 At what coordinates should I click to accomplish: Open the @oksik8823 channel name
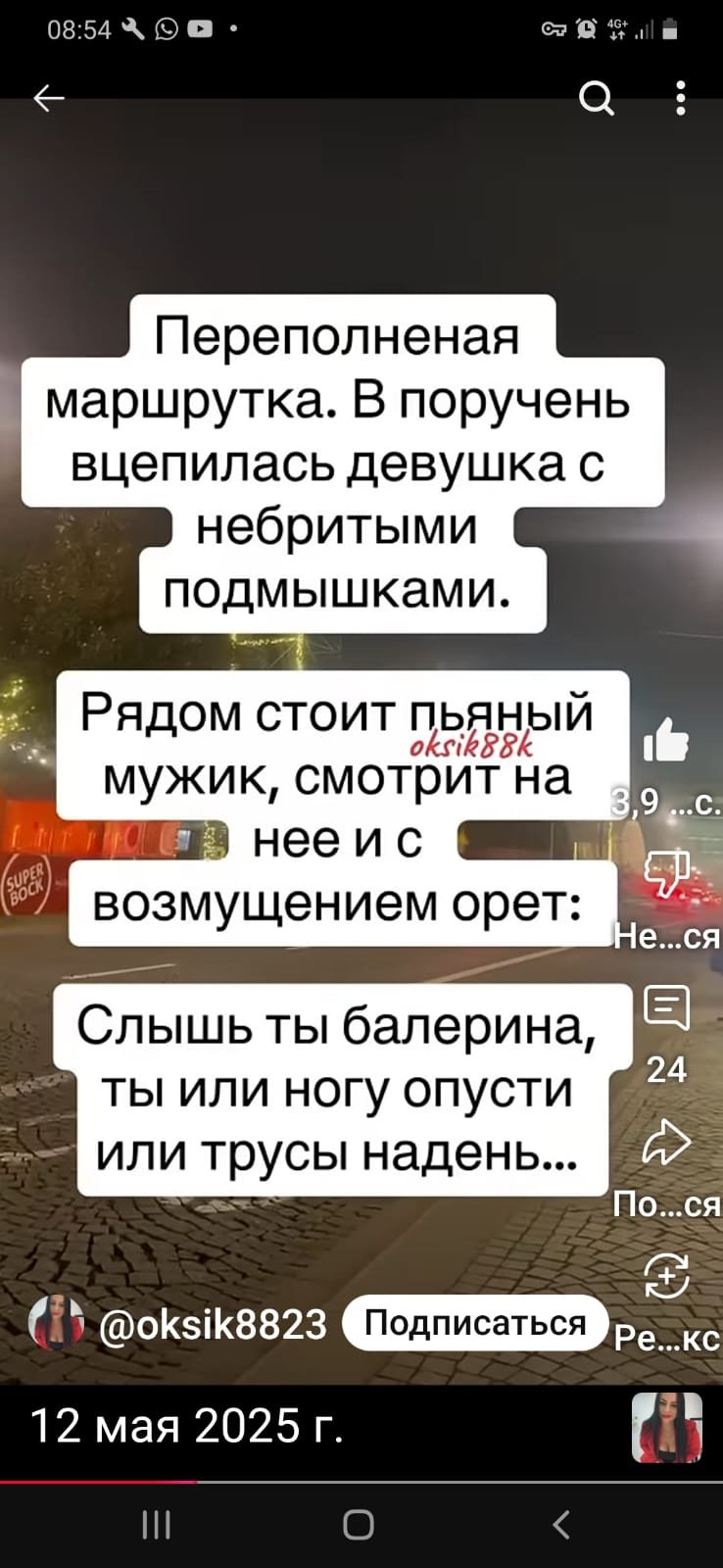213,1324
